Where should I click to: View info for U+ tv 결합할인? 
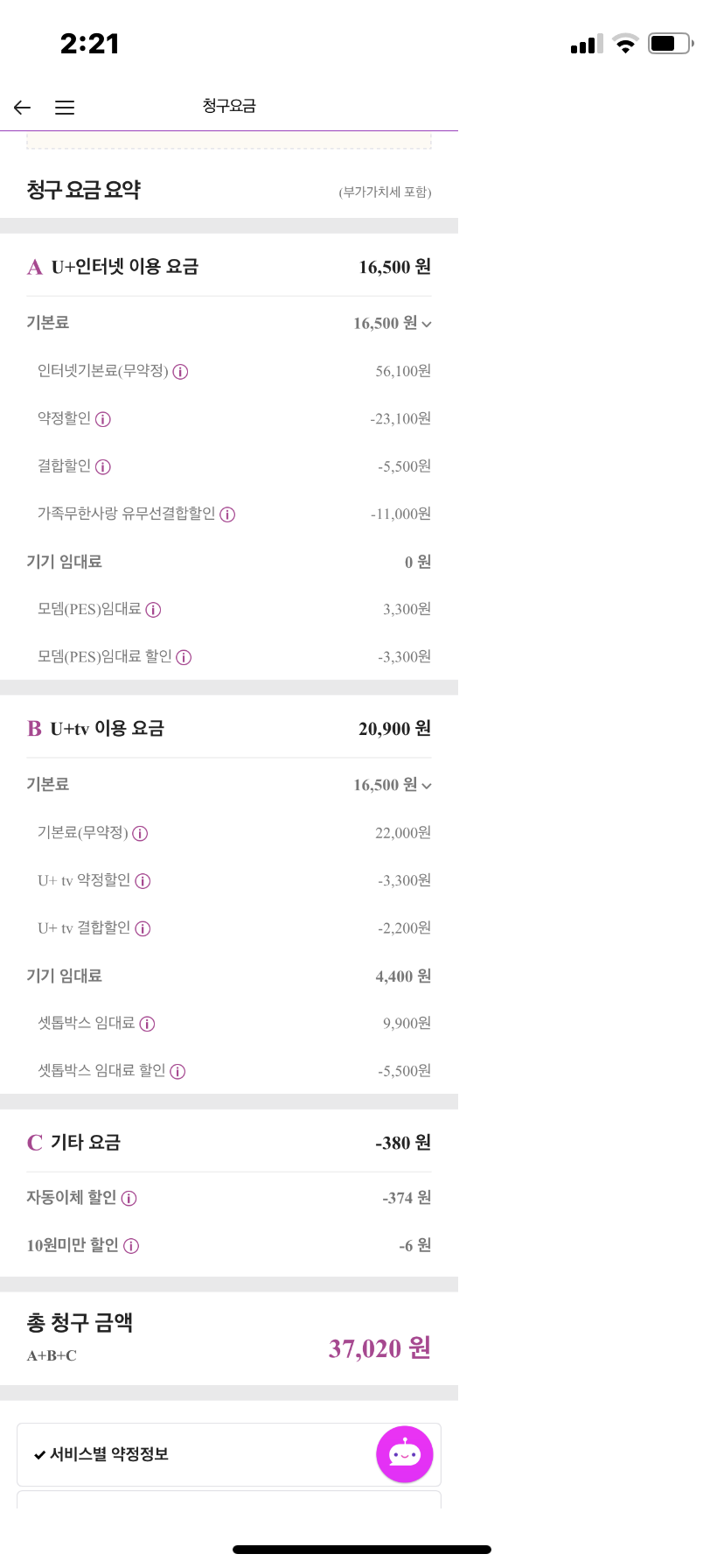pos(143,928)
